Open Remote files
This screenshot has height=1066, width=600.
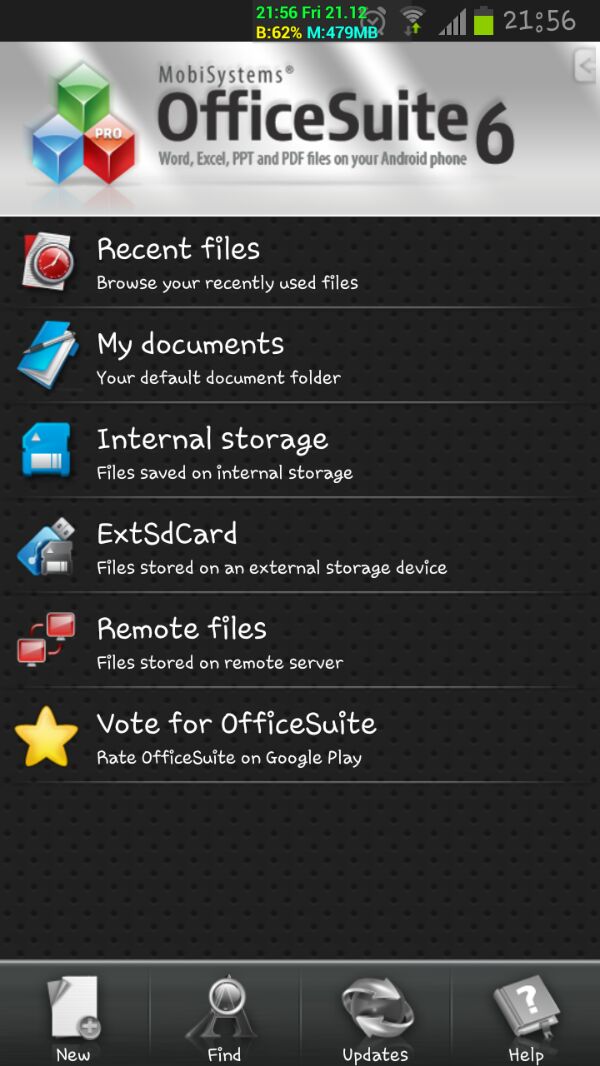(x=300, y=642)
